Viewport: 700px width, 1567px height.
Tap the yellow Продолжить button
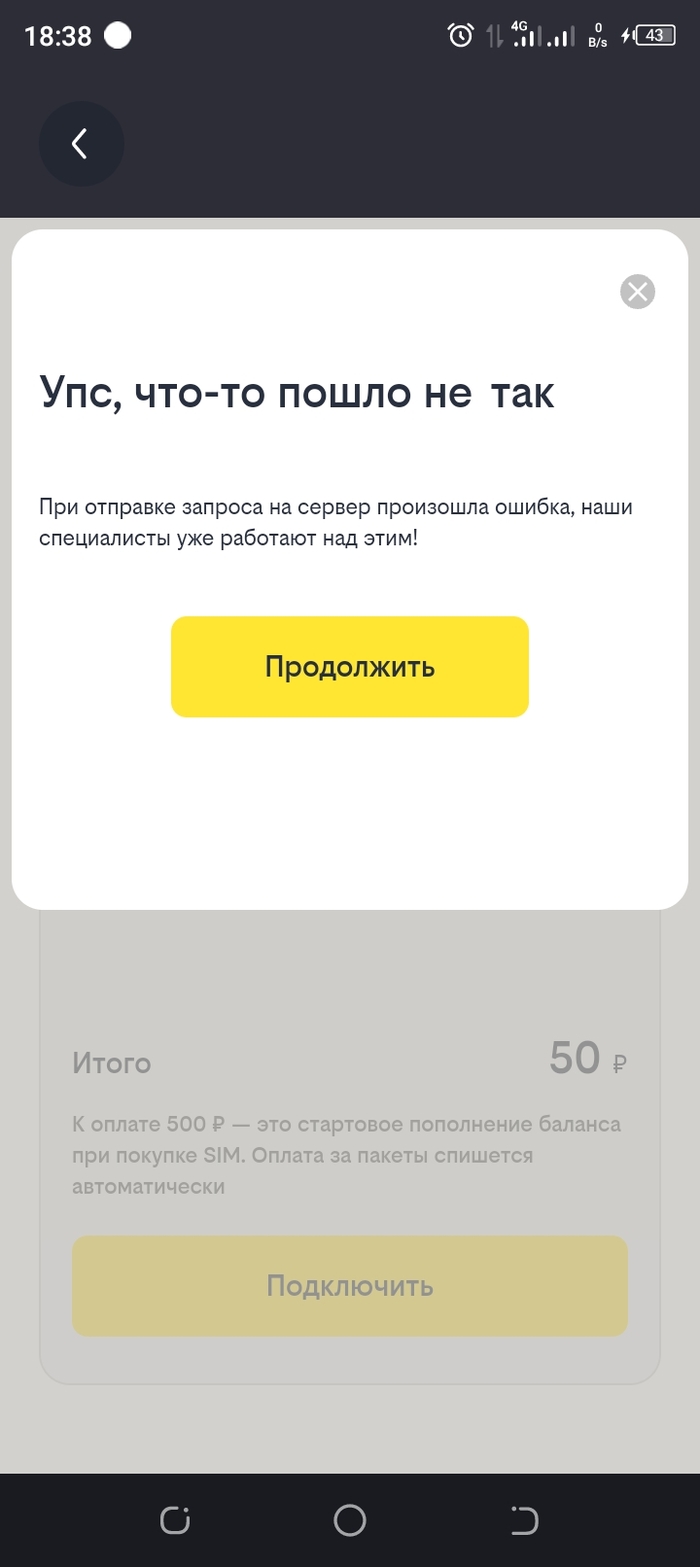[x=349, y=666]
